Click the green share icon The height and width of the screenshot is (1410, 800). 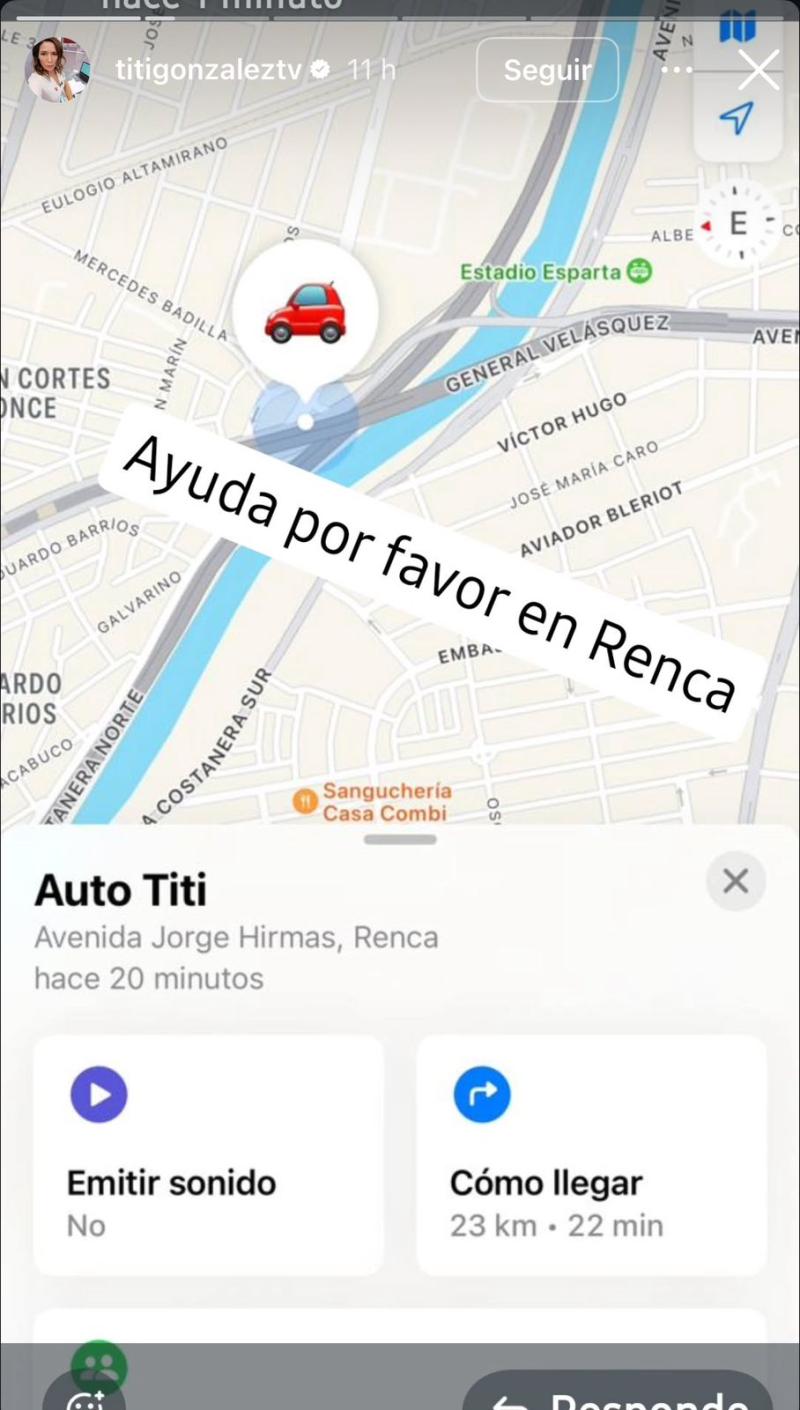tap(98, 1362)
